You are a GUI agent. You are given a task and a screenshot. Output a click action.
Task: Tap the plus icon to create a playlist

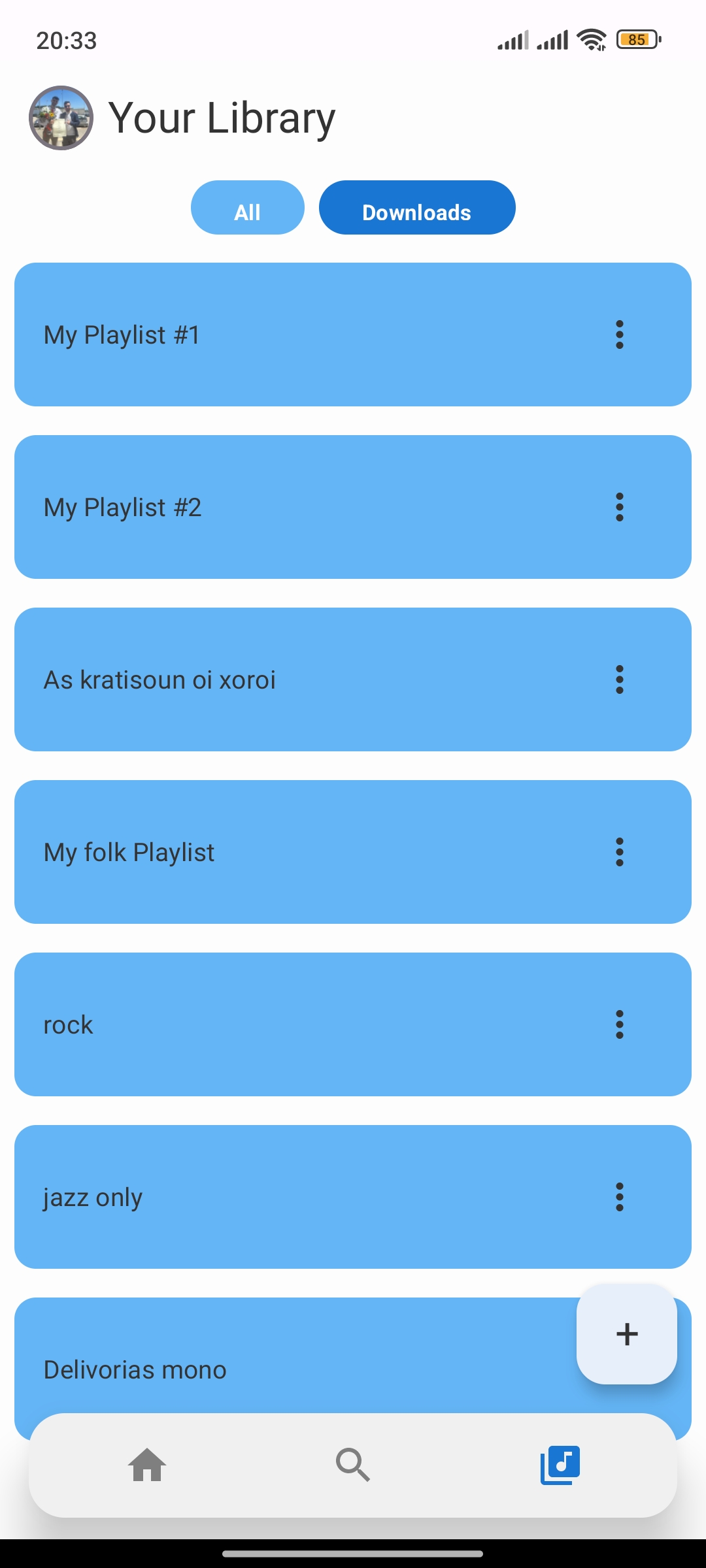click(626, 1334)
